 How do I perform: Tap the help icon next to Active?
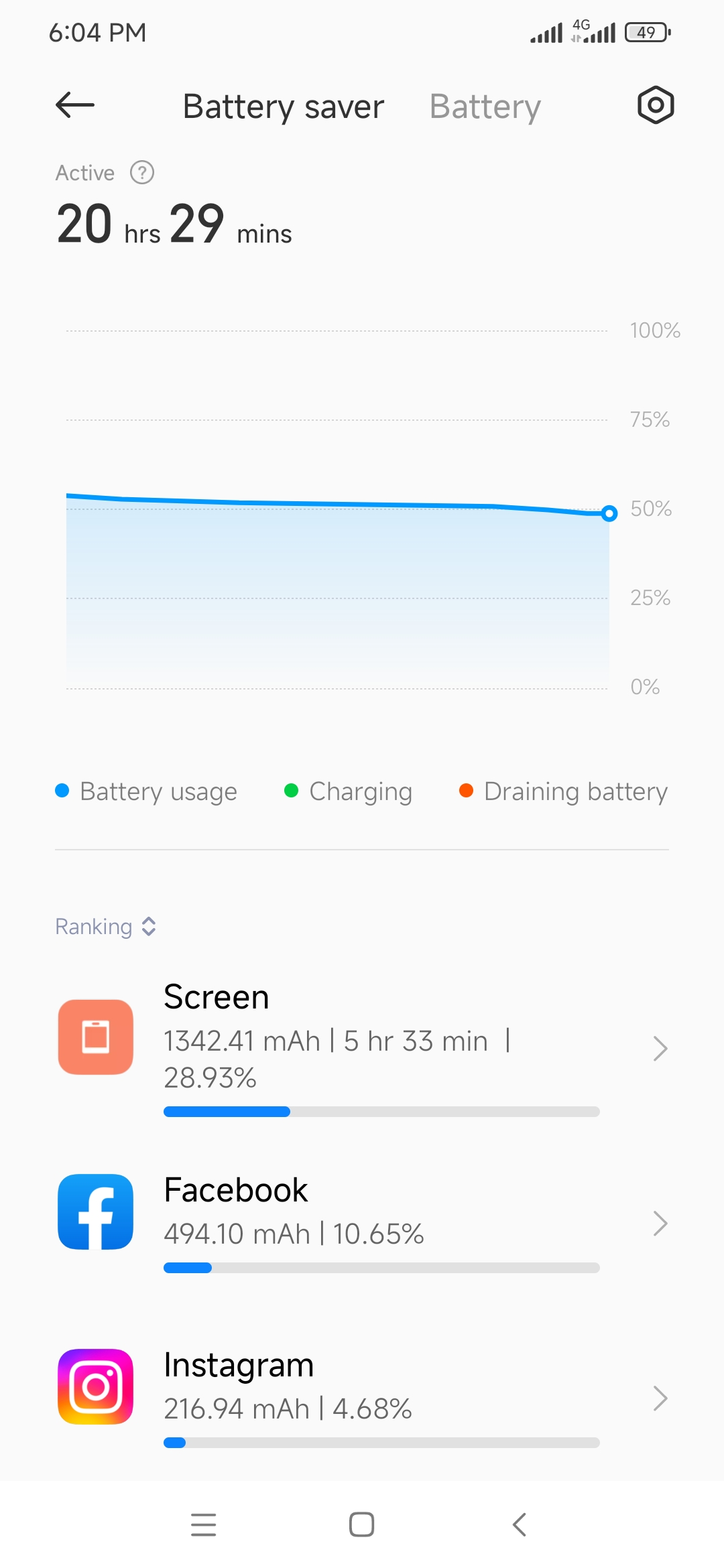(x=142, y=173)
